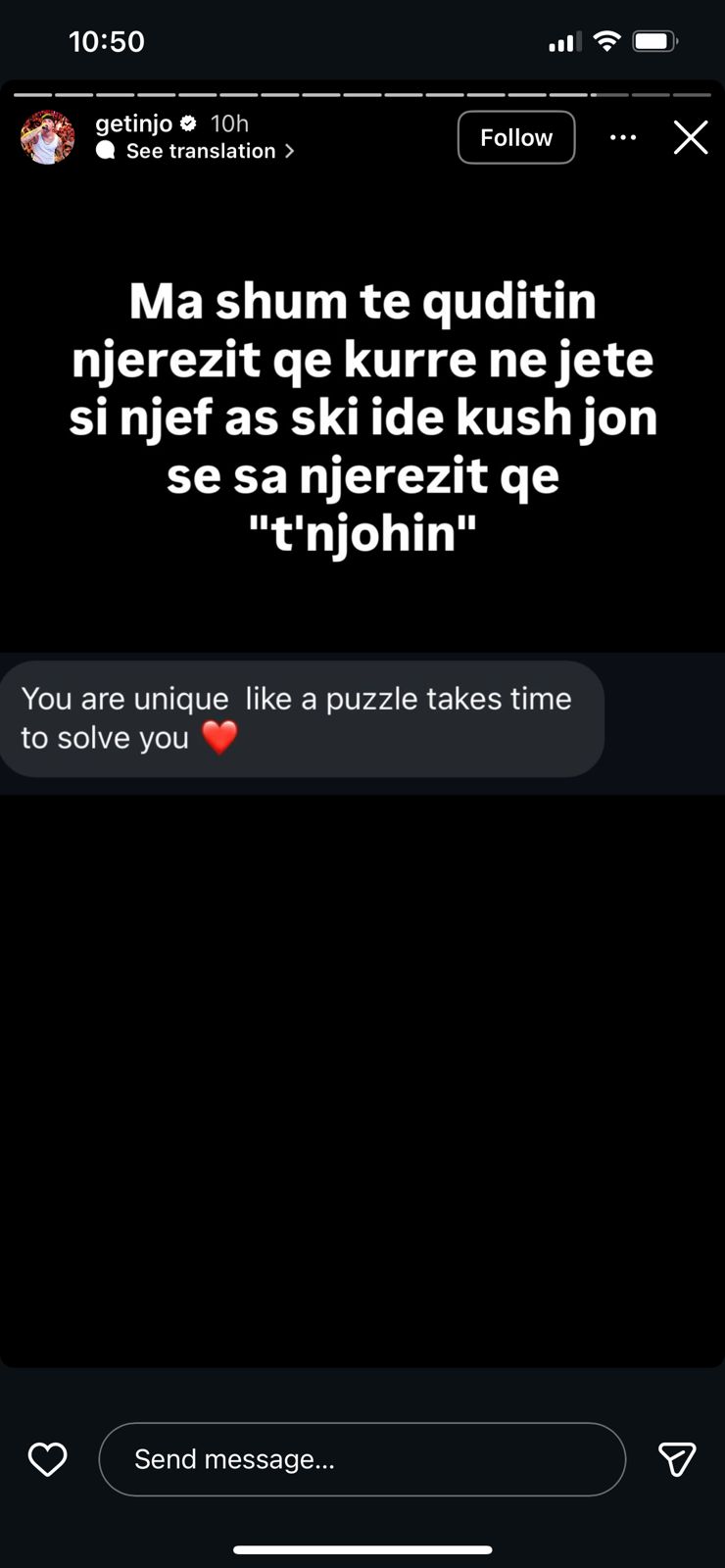Share the story via paper plane icon
The width and height of the screenshot is (725, 1568).
(x=676, y=1459)
